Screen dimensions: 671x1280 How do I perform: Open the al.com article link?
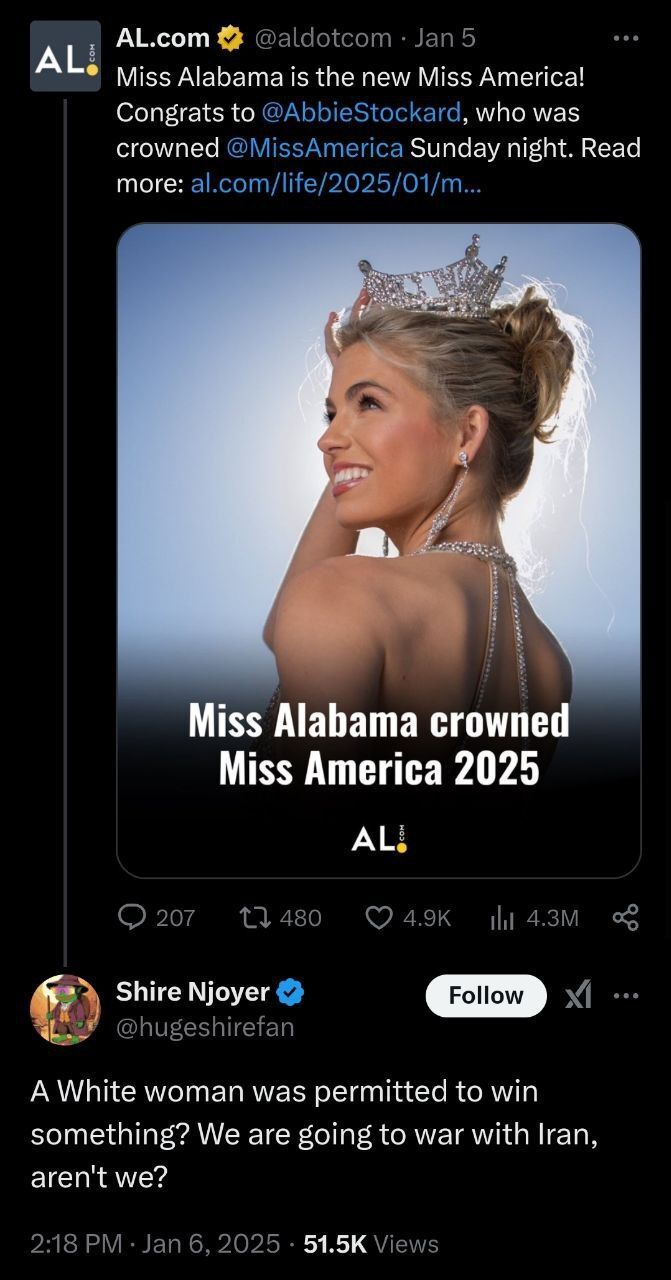tap(335, 184)
